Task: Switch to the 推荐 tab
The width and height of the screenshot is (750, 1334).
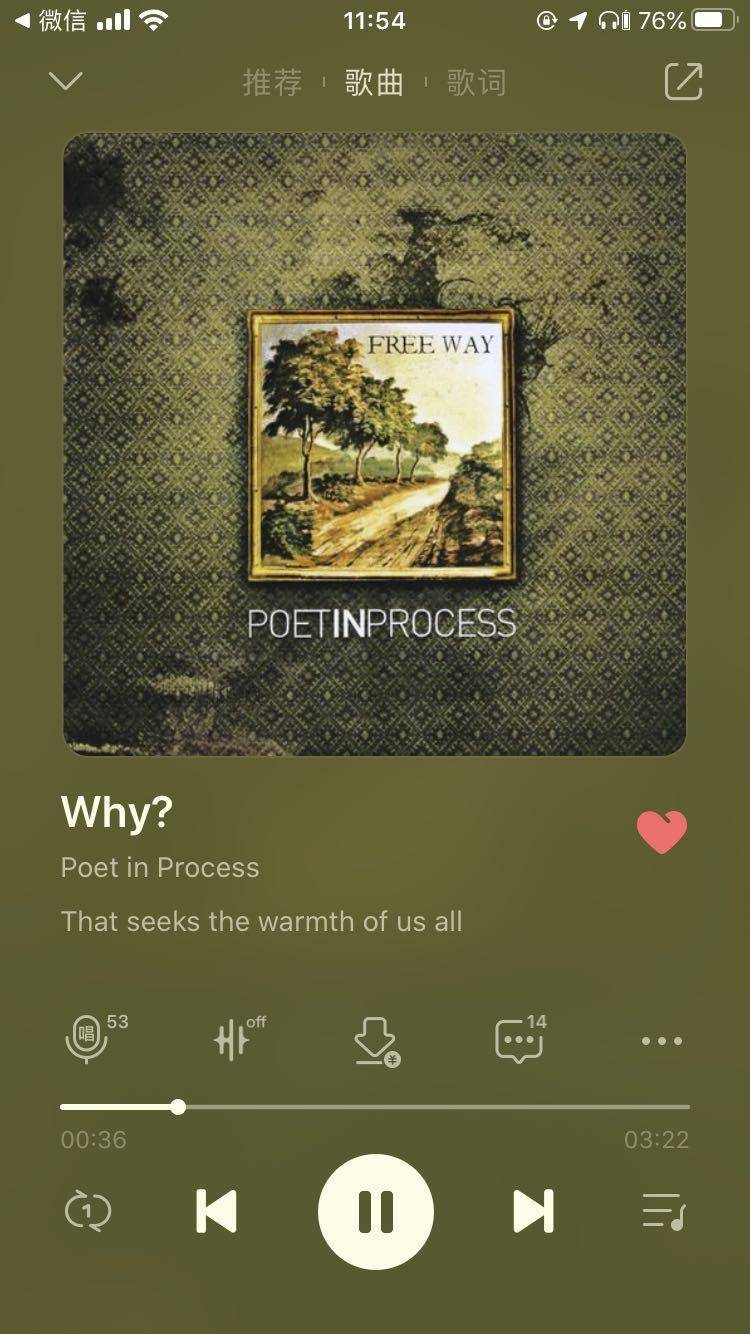Action: tap(272, 82)
